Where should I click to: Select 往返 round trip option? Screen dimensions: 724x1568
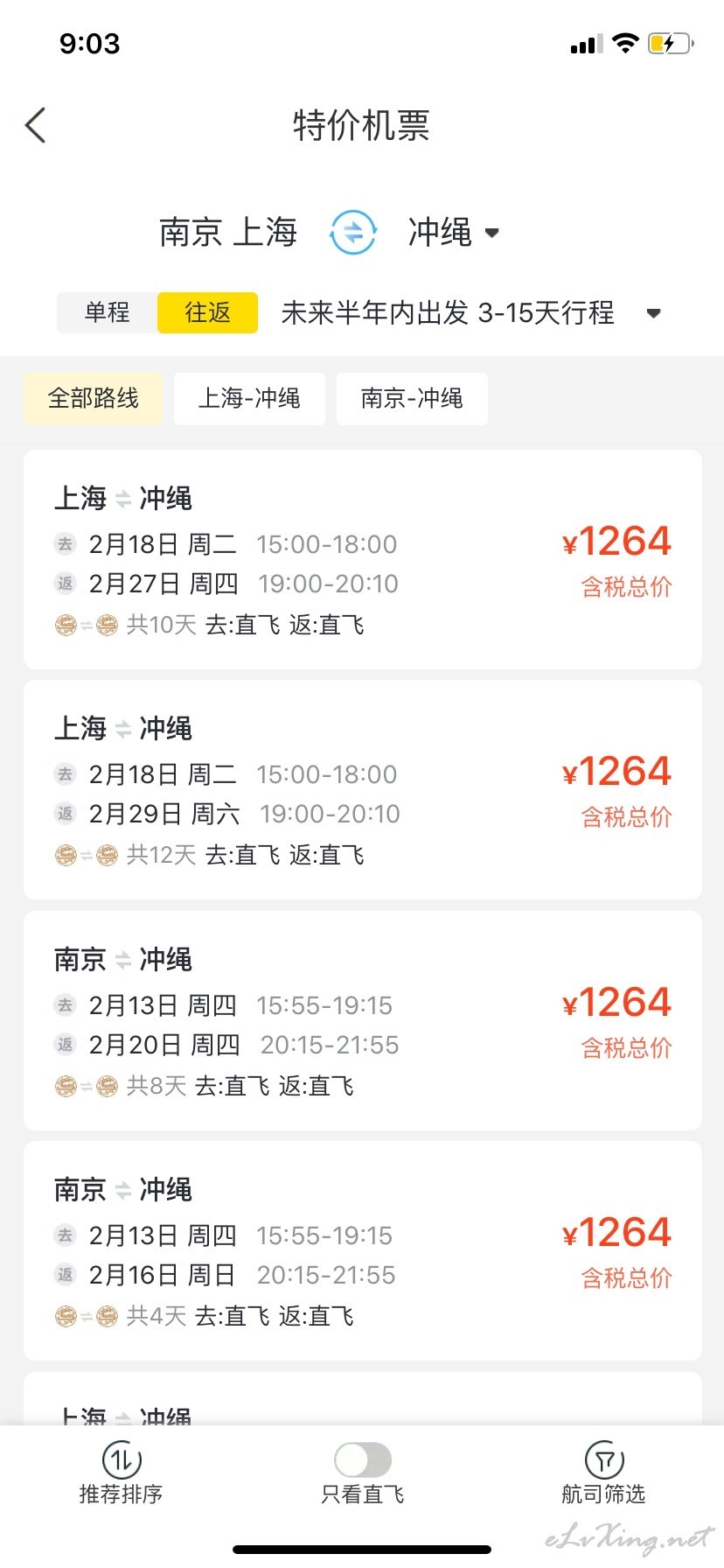[x=207, y=312]
